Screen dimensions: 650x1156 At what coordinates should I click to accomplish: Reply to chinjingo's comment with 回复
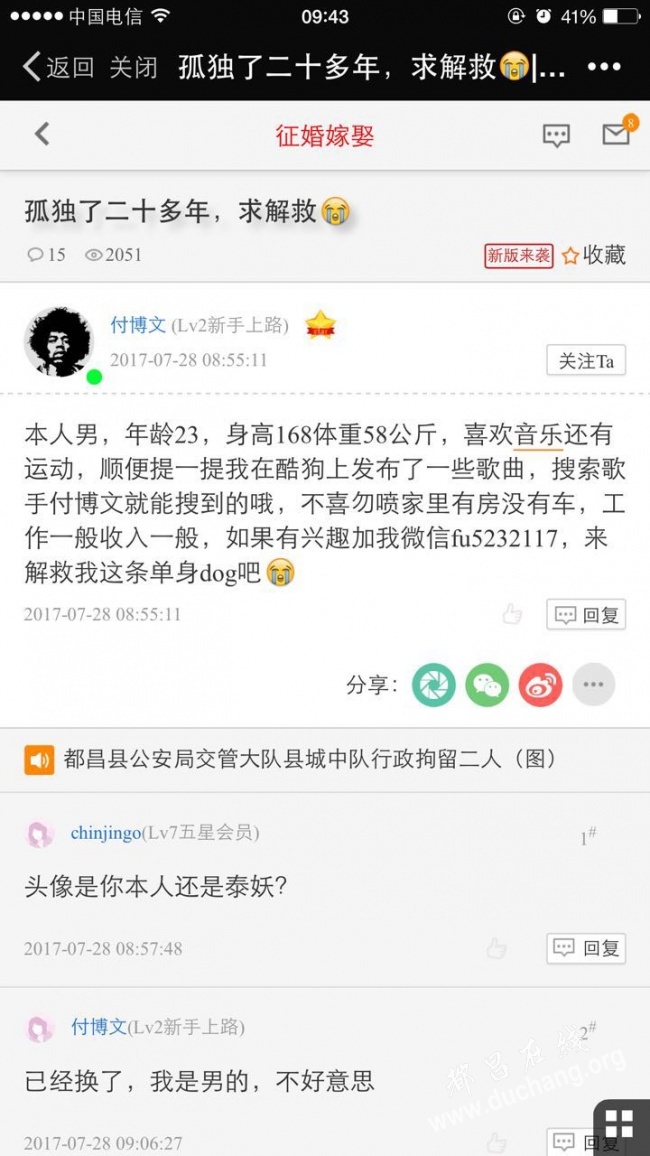[x=586, y=948]
